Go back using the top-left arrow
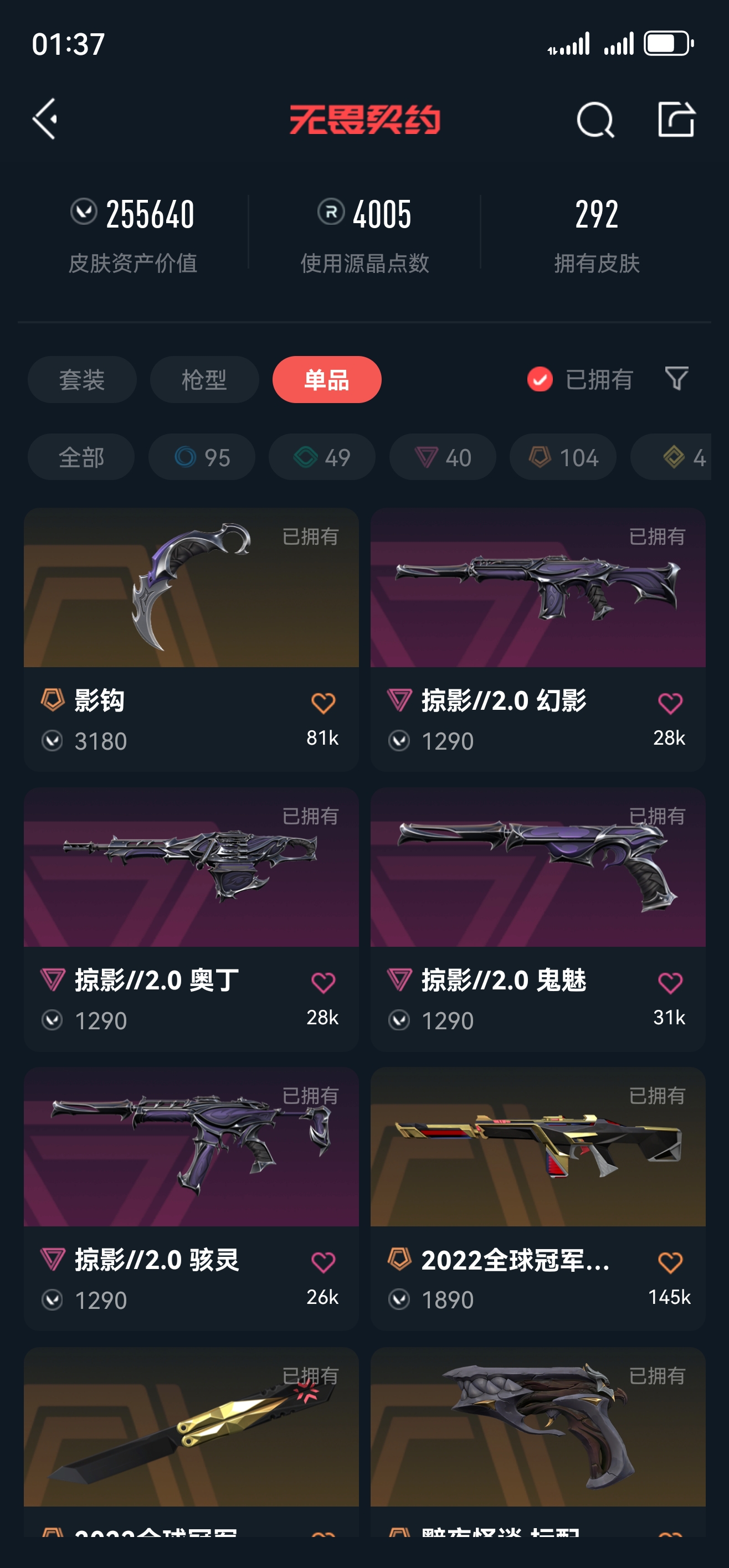The height and width of the screenshot is (1568, 729). coord(45,119)
